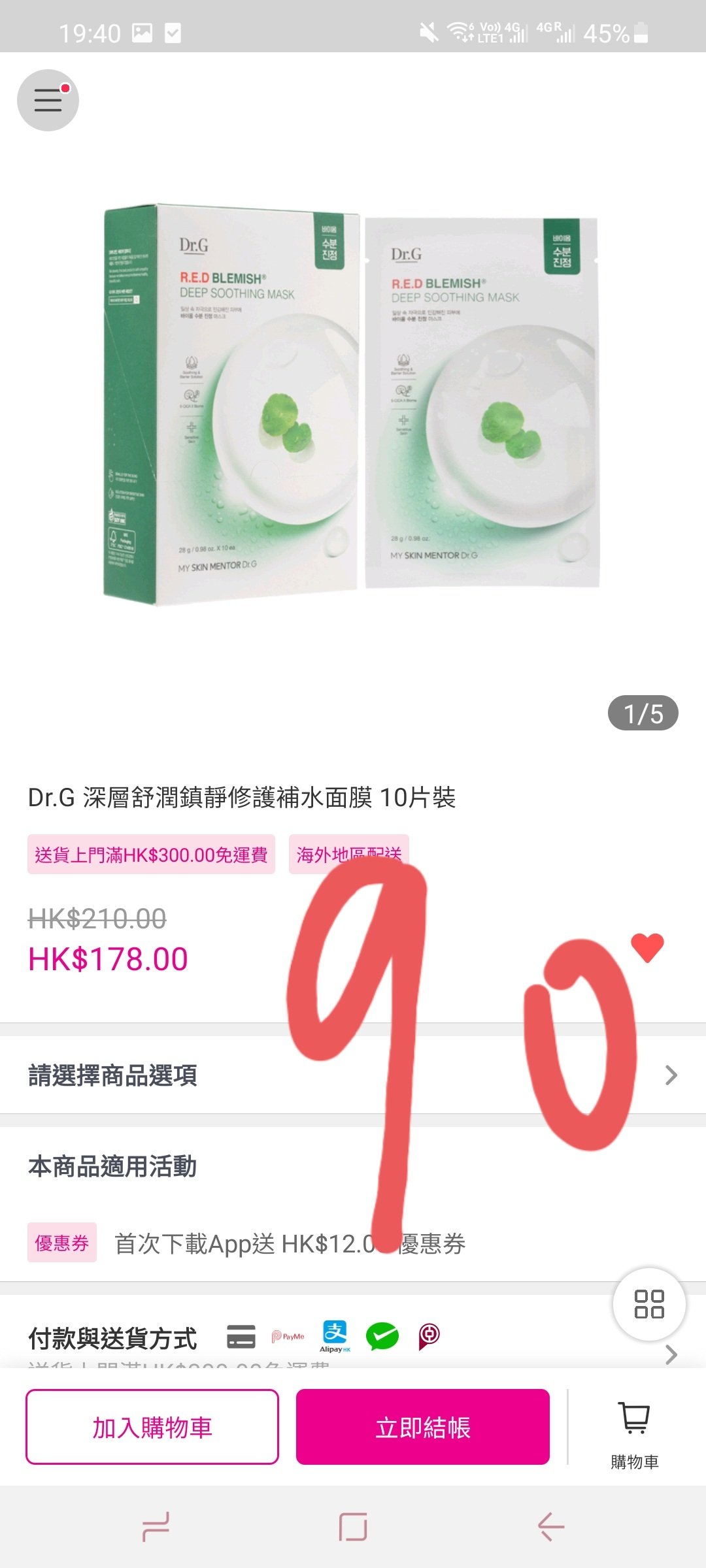Tap the floating four-square grid button
This screenshot has width=706, height=1568.
(648, 1304)
